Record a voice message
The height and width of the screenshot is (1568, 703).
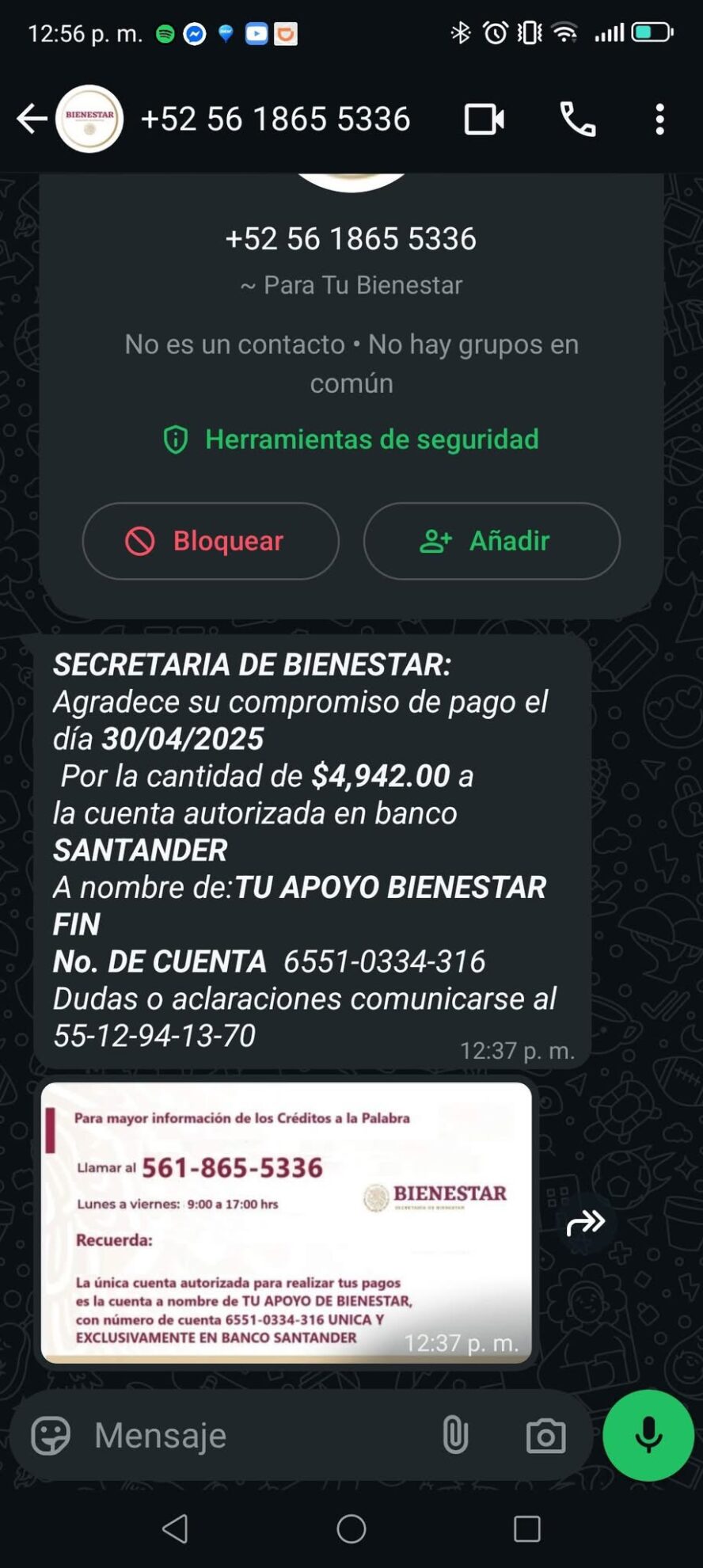click(x=648, y=1435)
